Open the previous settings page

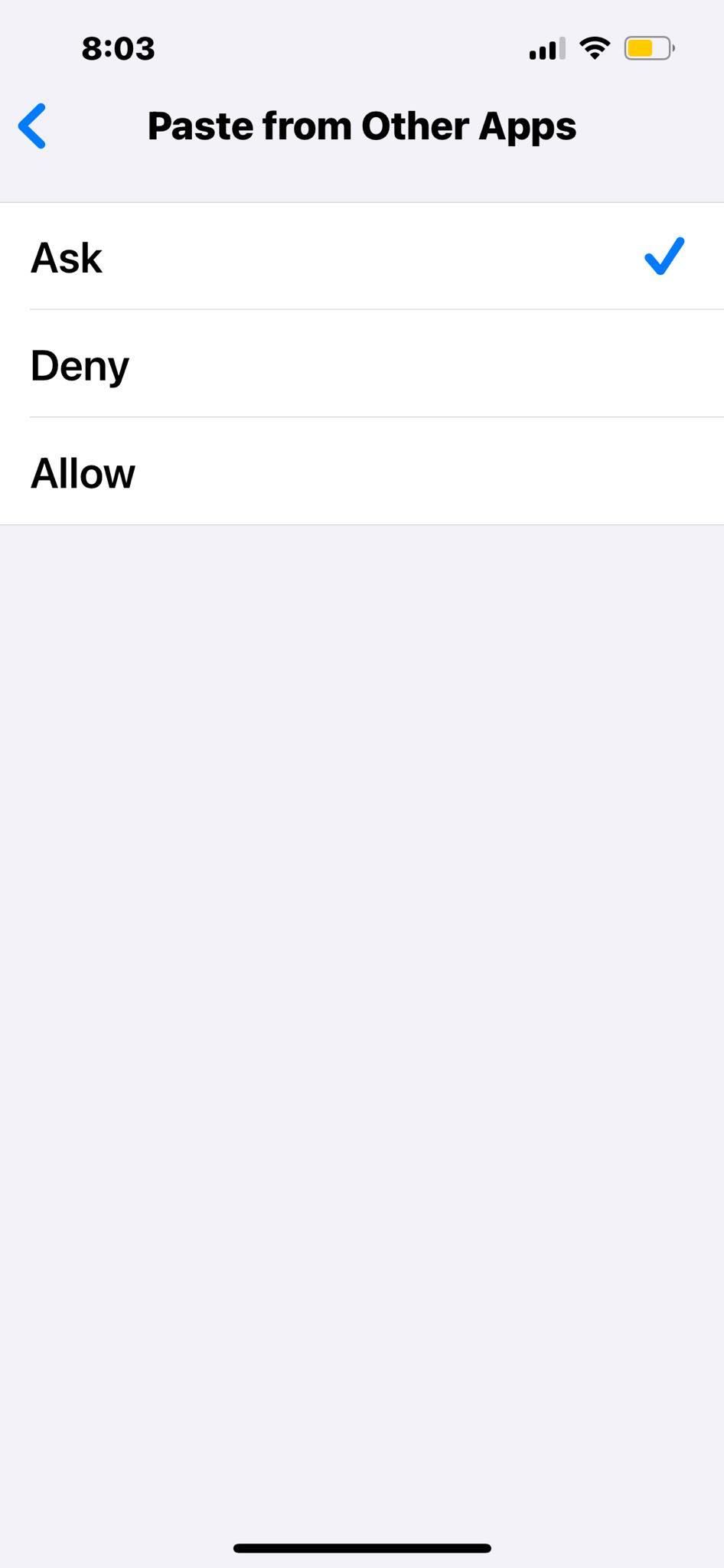click(32, 126)
